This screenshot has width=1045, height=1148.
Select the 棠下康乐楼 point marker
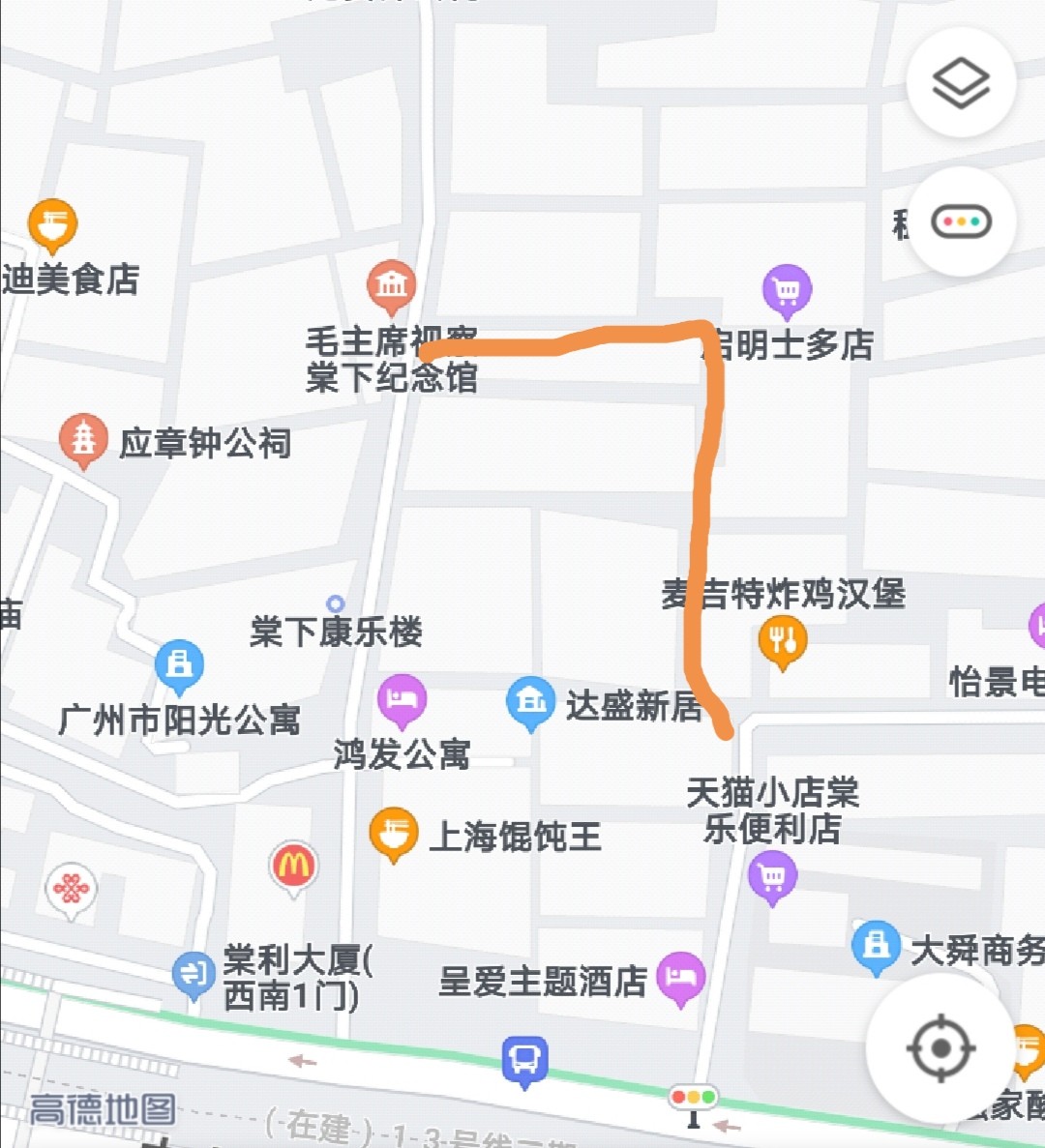[336, 605]
